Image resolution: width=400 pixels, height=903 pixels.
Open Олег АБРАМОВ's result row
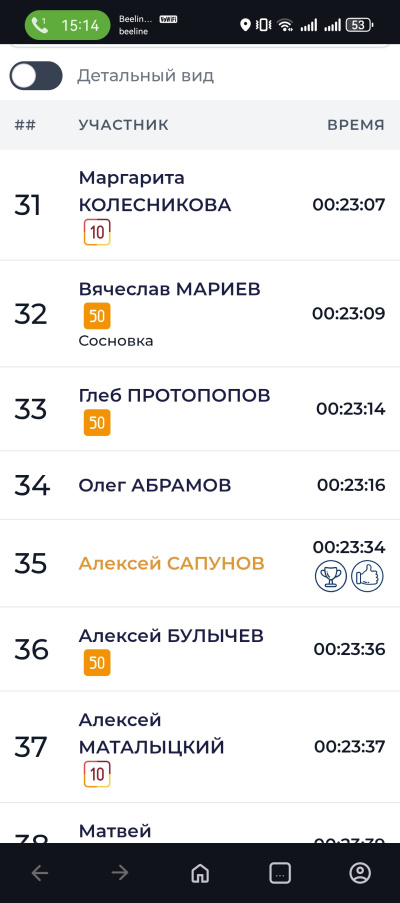coord(200,485)
